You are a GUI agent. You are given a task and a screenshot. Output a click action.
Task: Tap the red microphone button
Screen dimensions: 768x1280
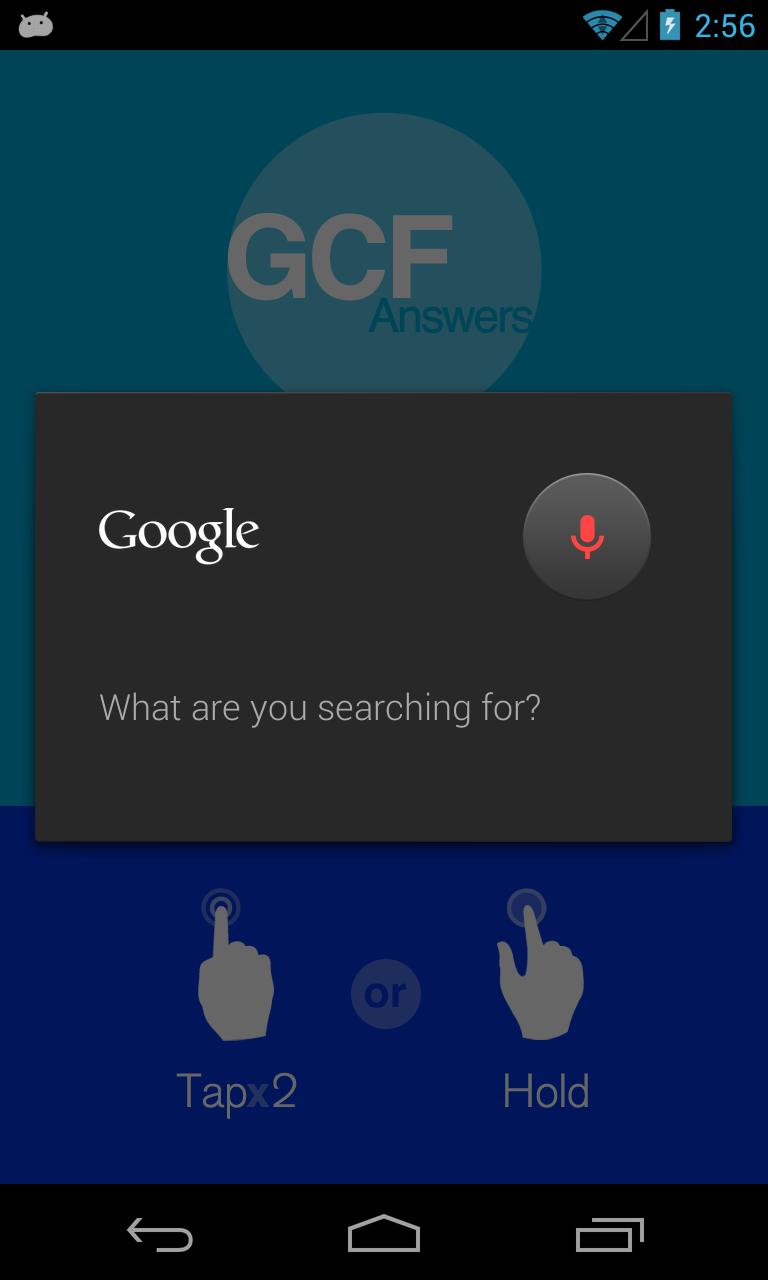point(587,536)
